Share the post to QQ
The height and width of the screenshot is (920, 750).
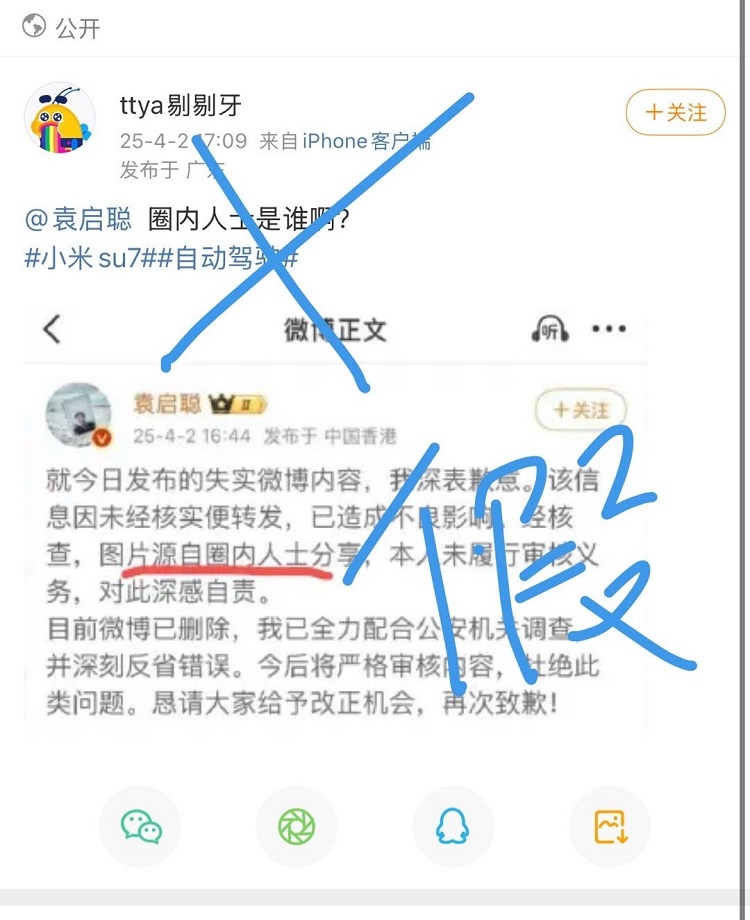(x=453, y=827)
